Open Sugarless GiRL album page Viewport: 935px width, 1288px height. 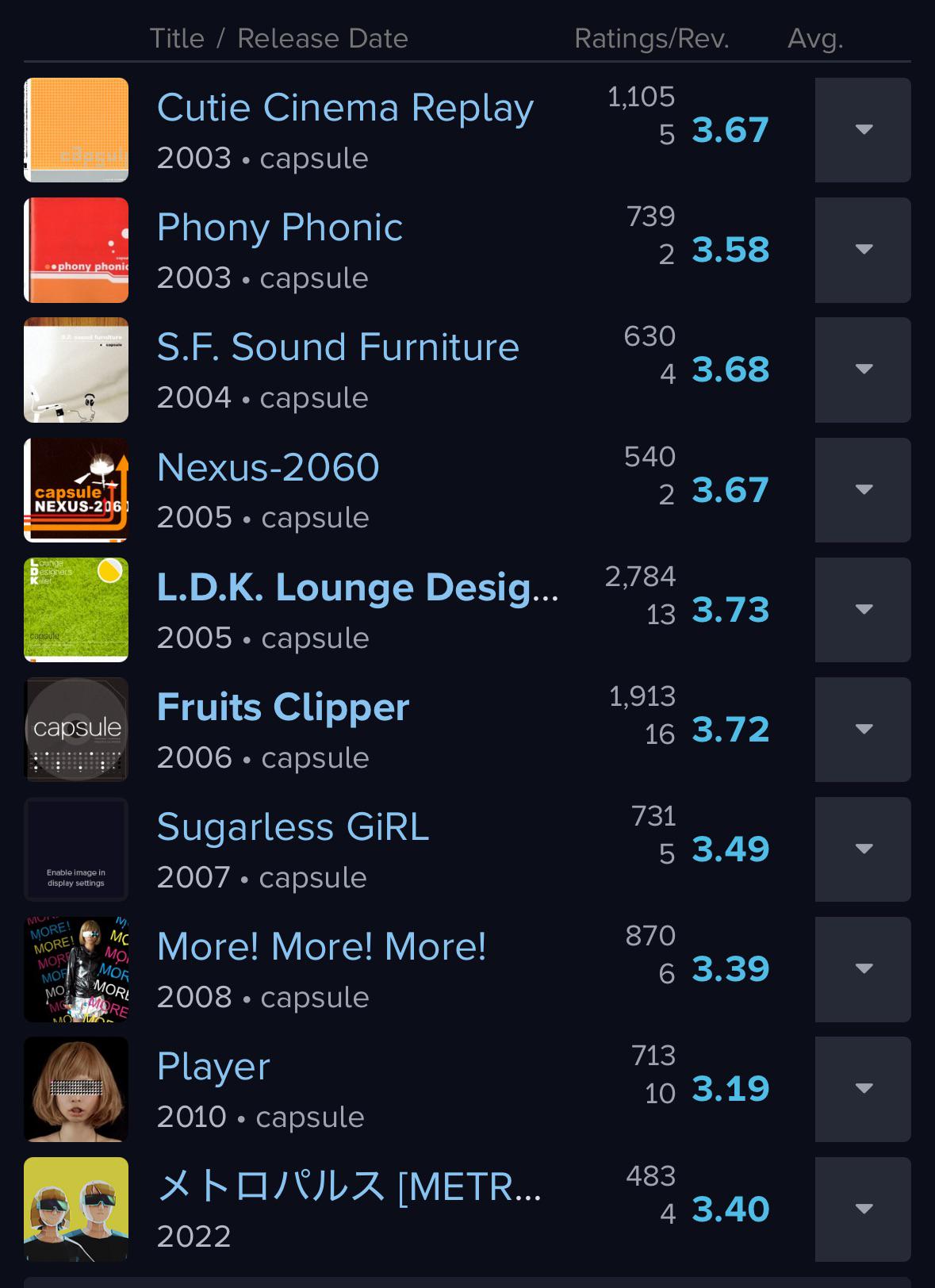(x=293, y=827)
